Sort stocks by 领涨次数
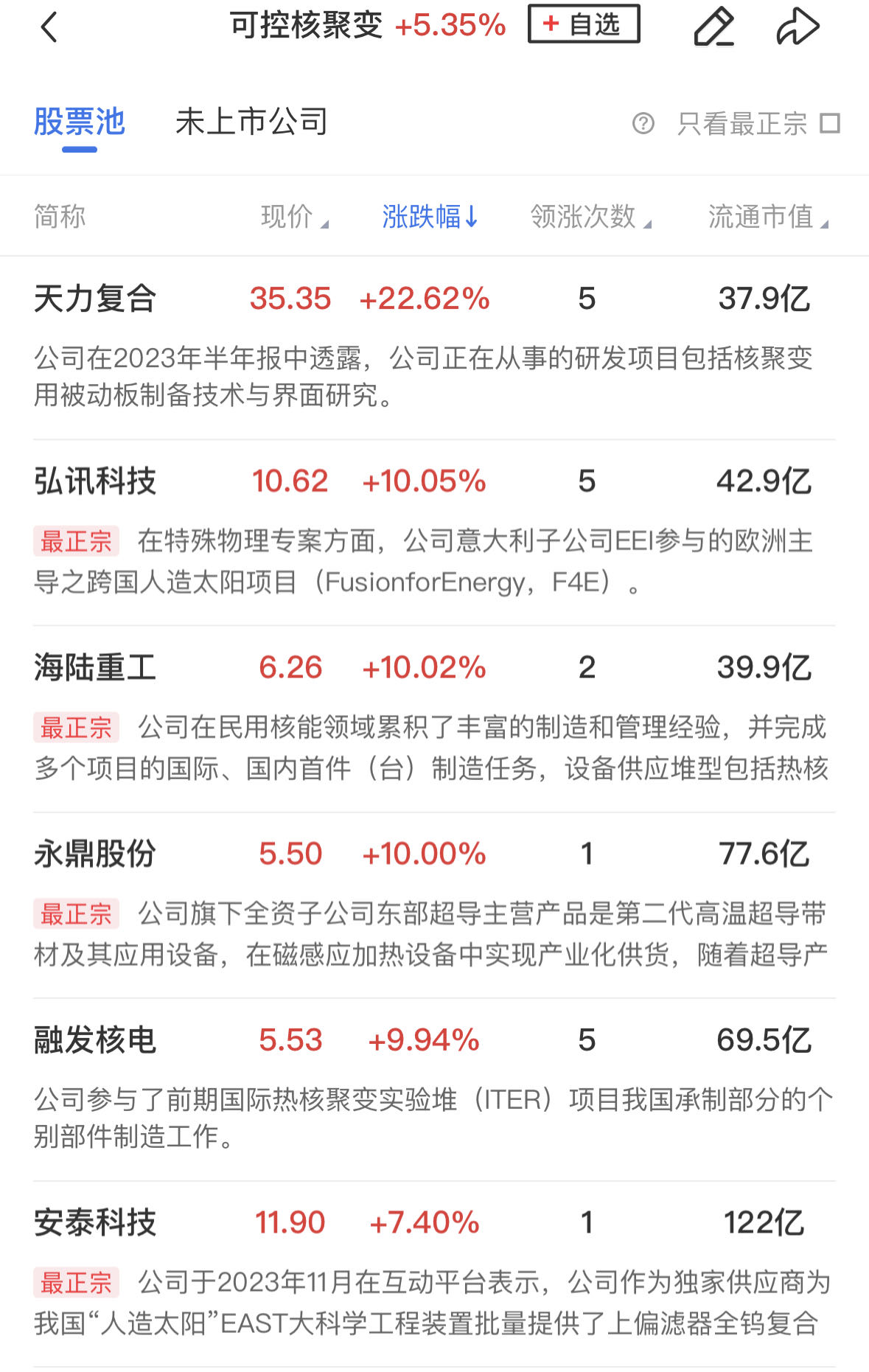Screen dimensions: 869x1372 pyautogui.click(x=590, y=217)
